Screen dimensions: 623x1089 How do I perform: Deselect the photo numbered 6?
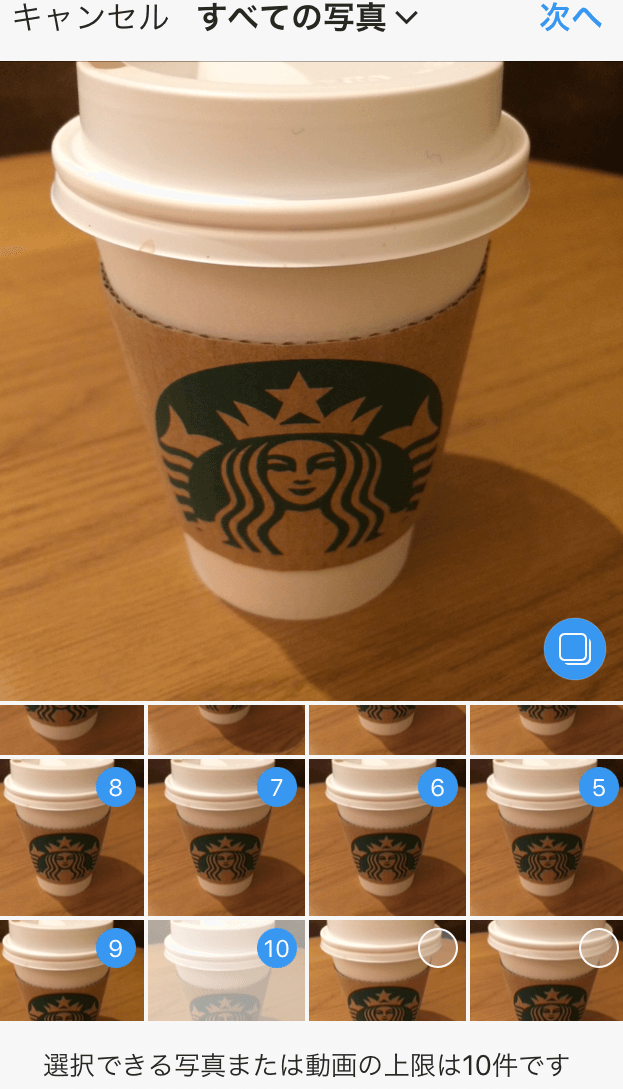pyautogui.click(x=437, y=788)
